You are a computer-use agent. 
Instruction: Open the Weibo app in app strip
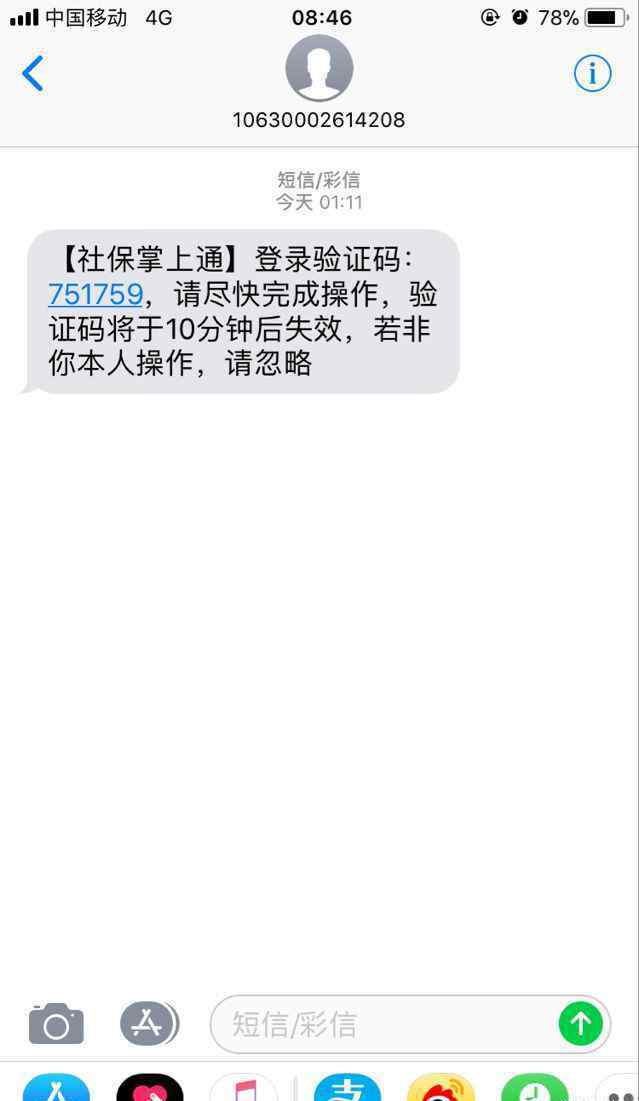[x=441, y=1087]
